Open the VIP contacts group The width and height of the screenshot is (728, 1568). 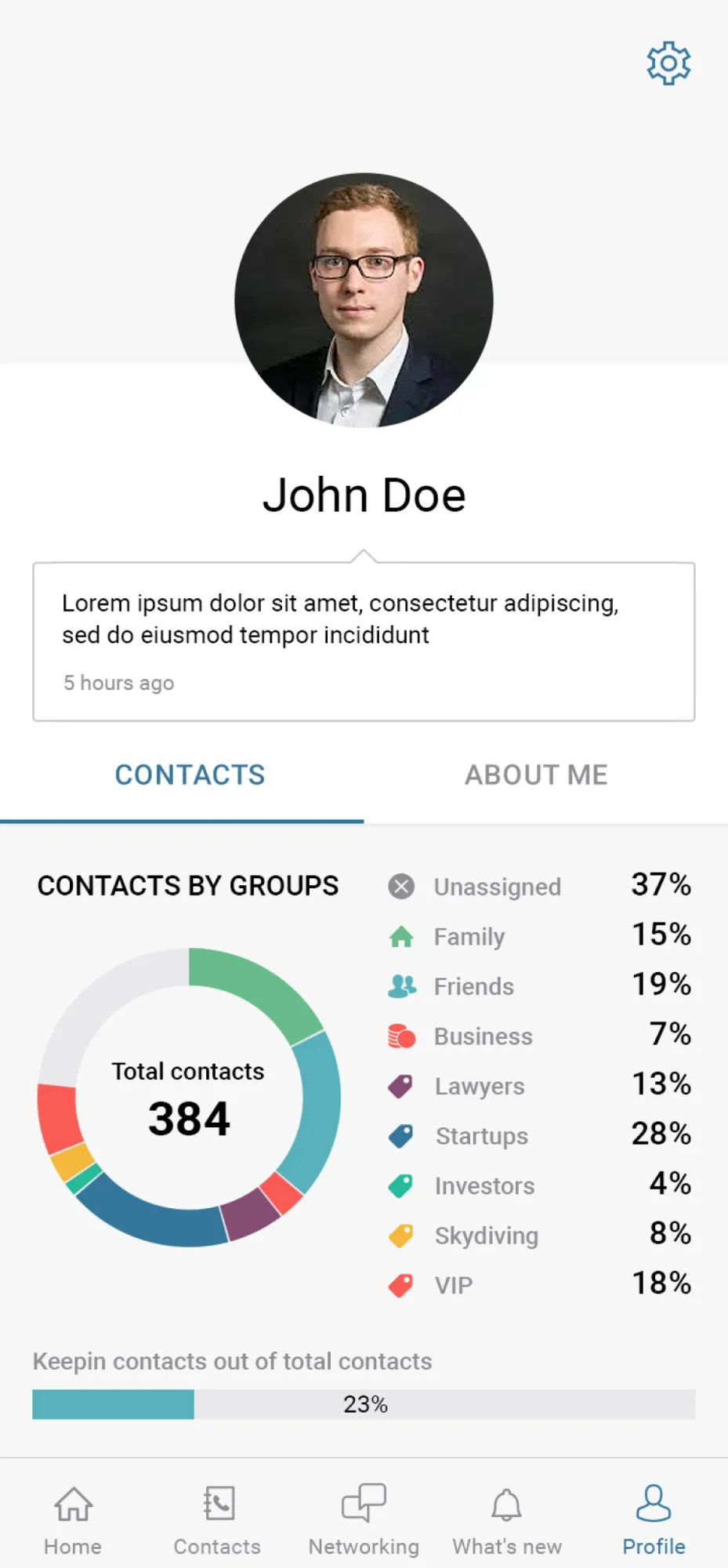click(x=539, y=1285)
